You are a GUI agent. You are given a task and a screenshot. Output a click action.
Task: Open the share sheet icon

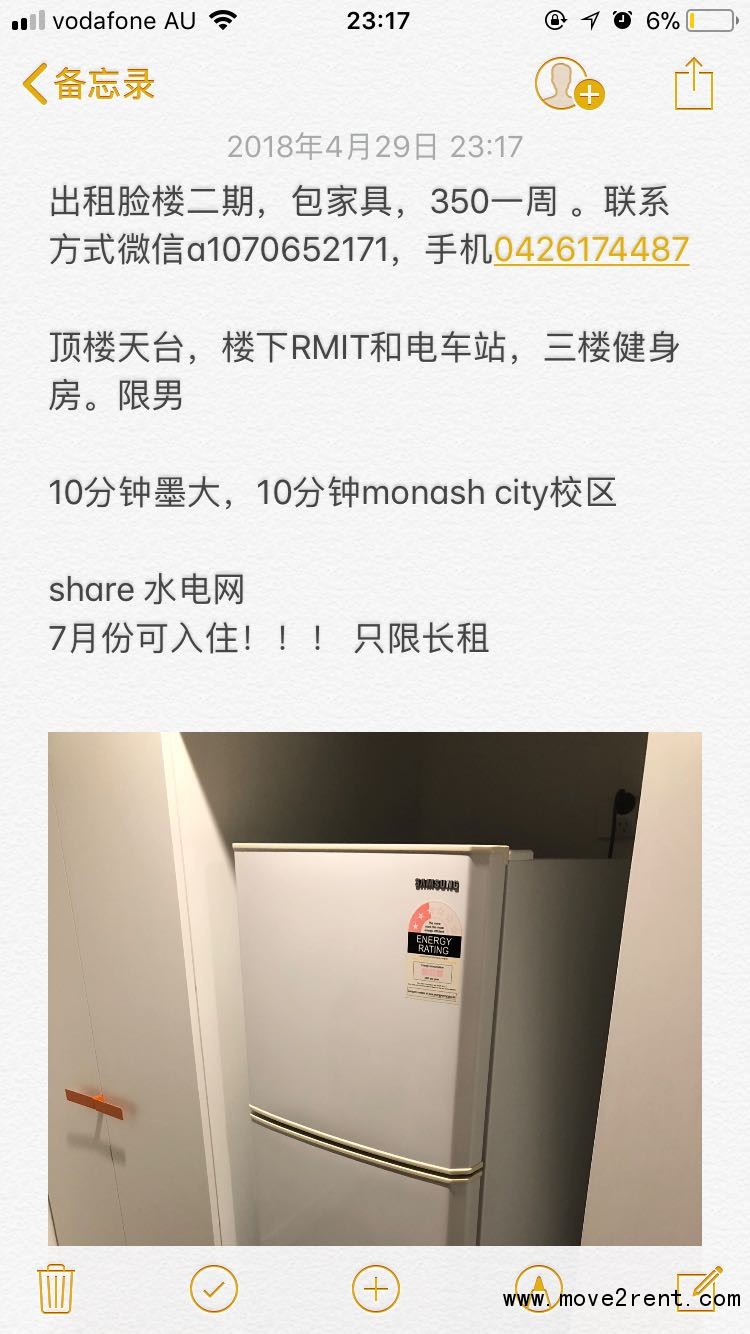click(x=693, y=84)
